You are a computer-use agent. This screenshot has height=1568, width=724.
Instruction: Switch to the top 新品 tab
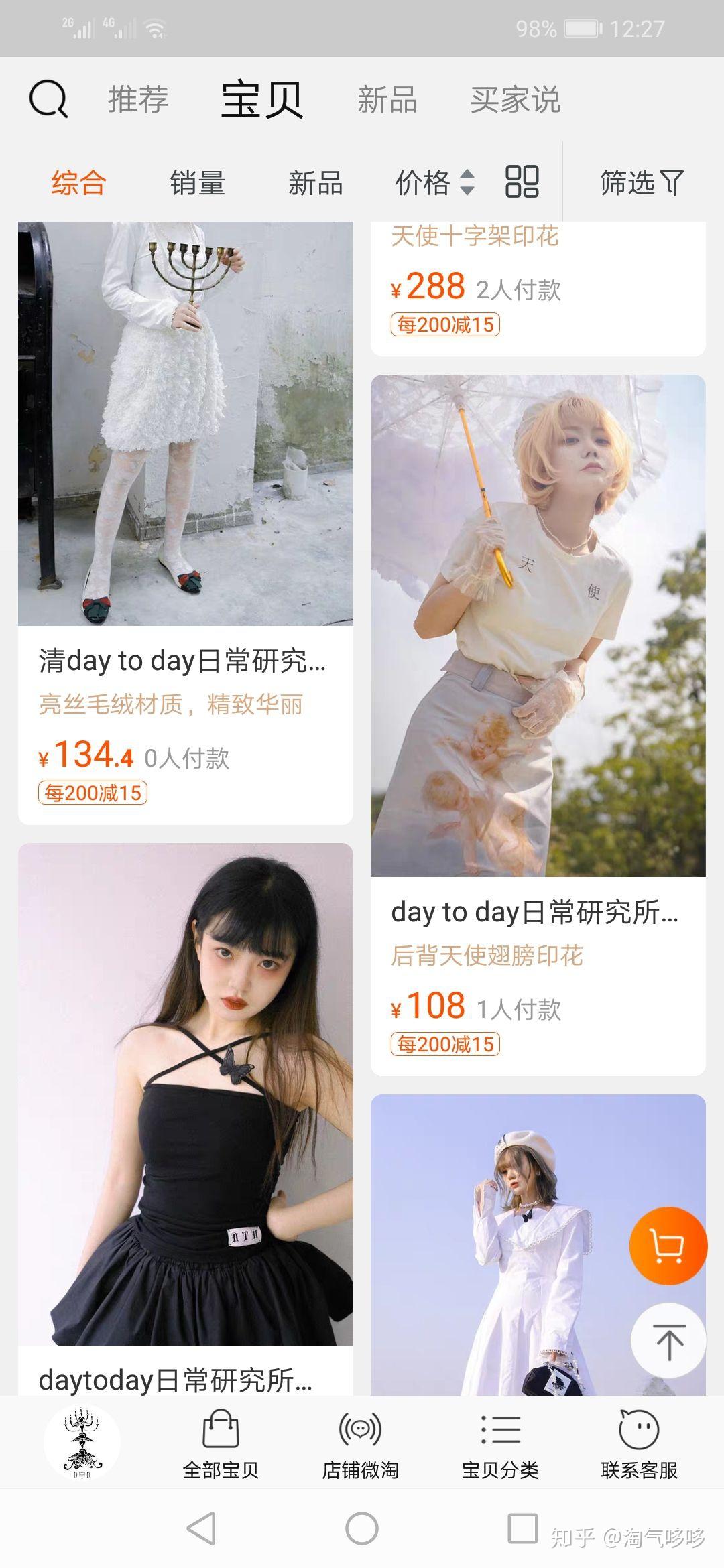click(387, 100)
